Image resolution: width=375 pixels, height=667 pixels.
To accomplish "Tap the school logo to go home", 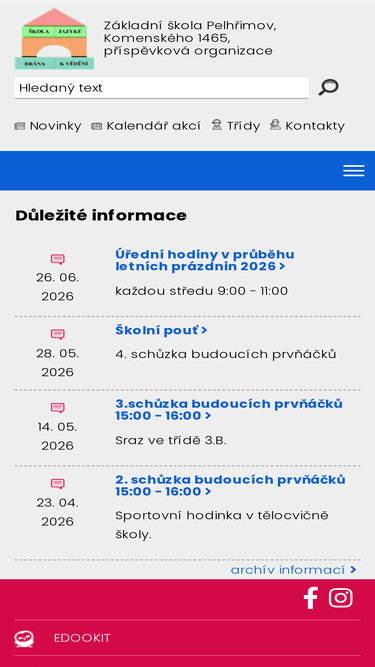I will tap(54, 39).
